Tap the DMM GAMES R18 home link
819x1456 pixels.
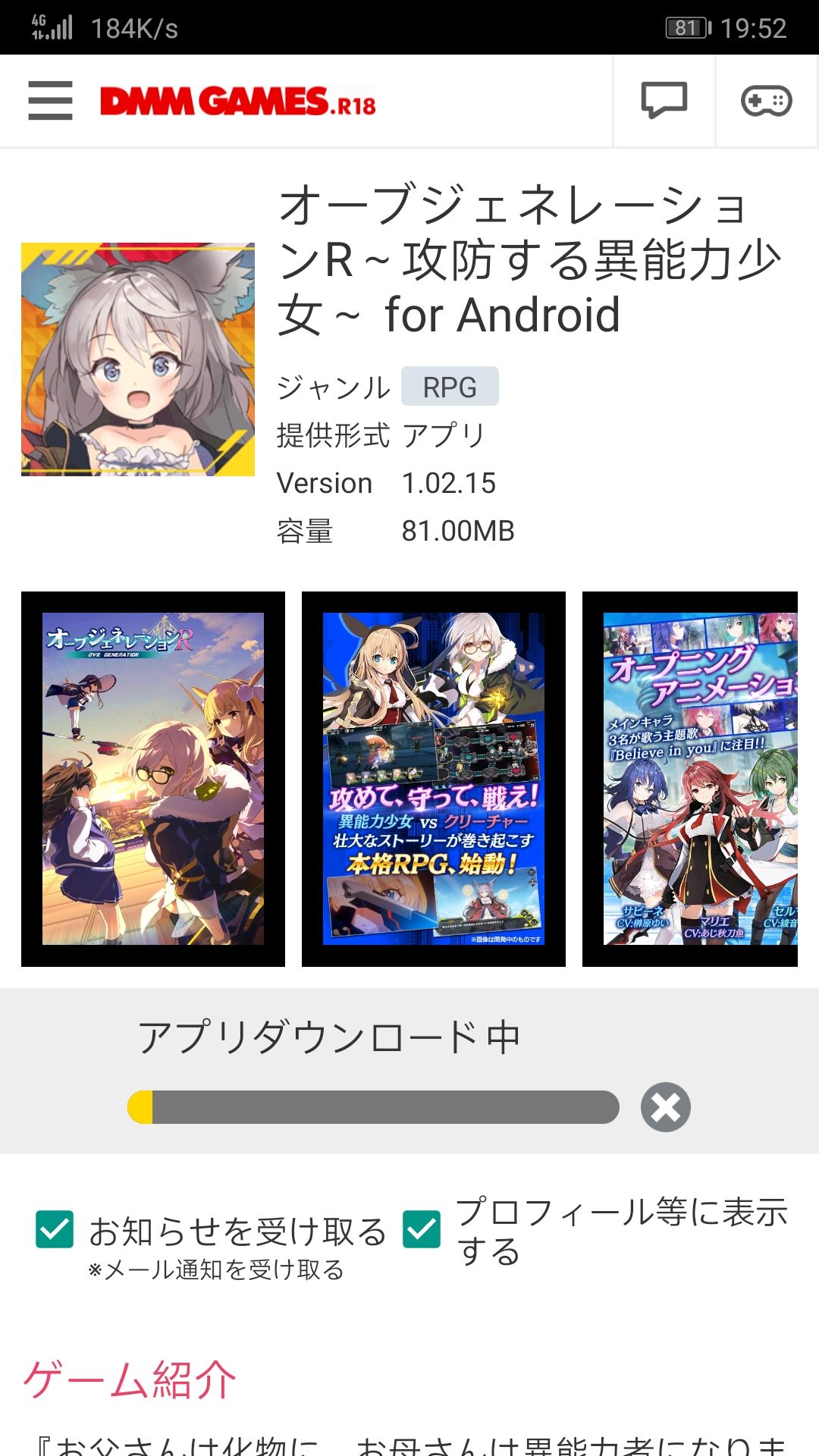[238, 102]
